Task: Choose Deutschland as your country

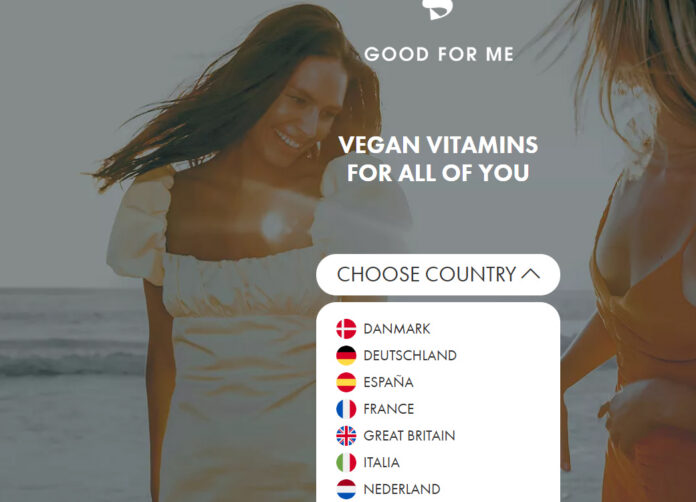Action: click(409, 356)
